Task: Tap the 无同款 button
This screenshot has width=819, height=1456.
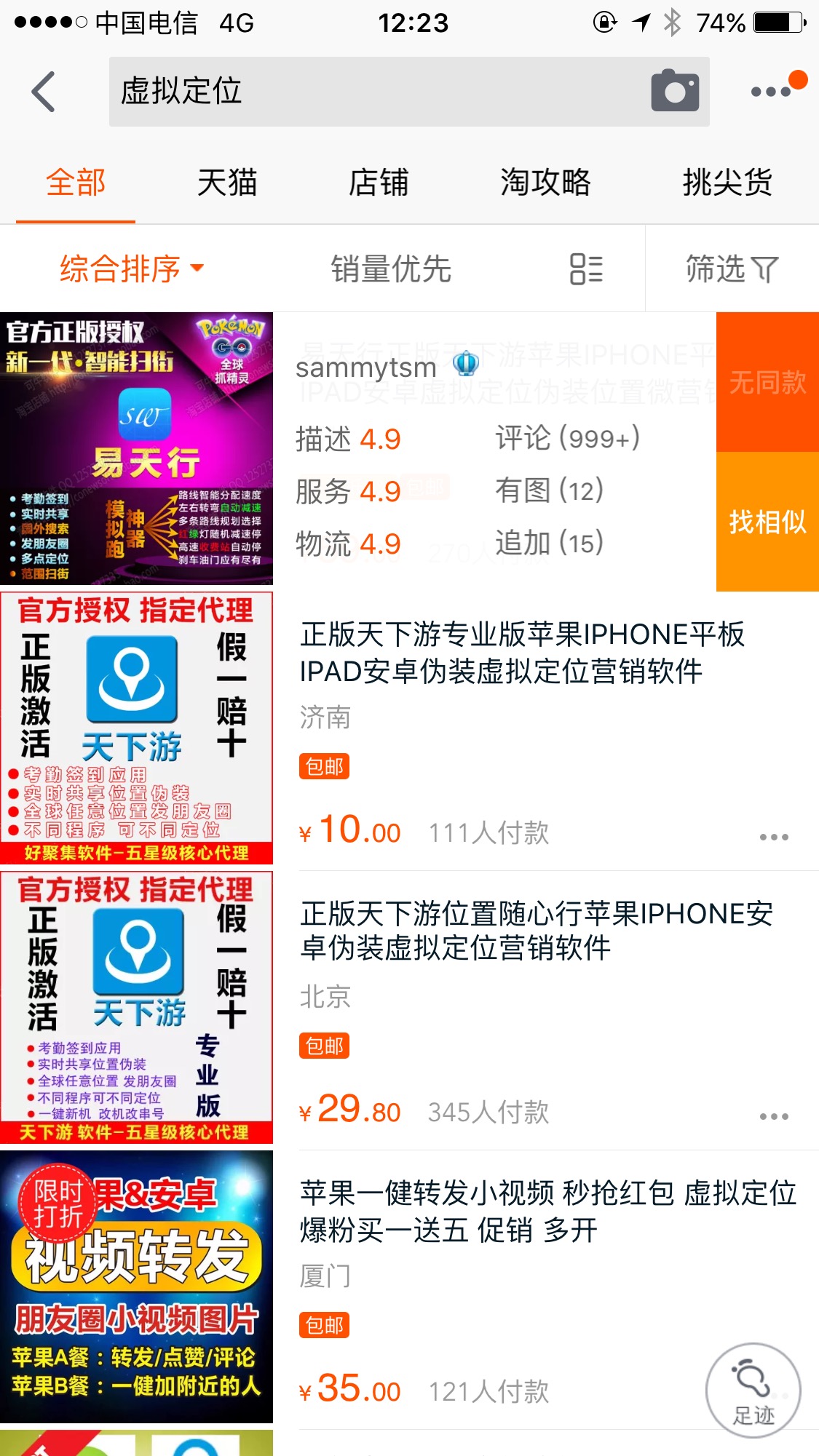Action: (x=767, y=382)
